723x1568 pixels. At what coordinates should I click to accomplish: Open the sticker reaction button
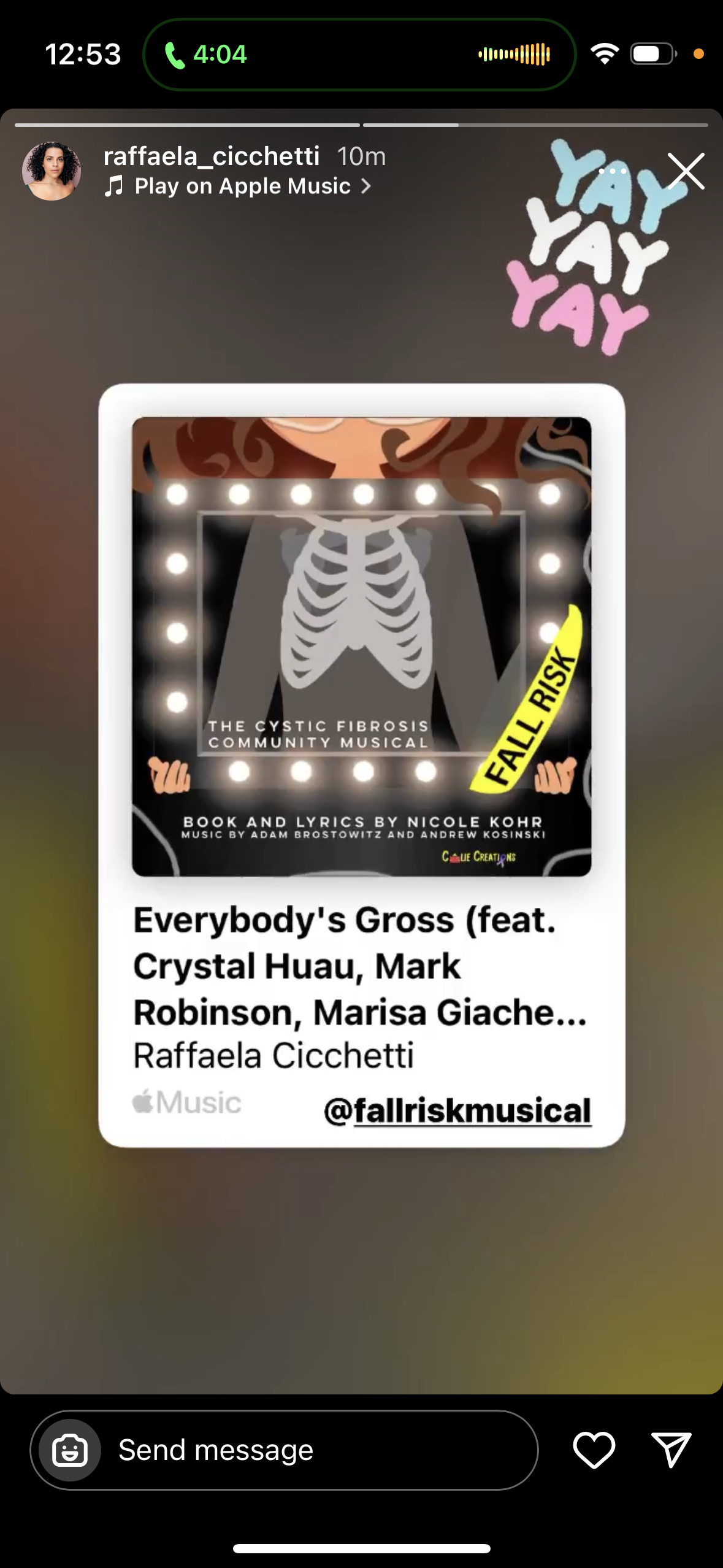(x=70, y=1450)
